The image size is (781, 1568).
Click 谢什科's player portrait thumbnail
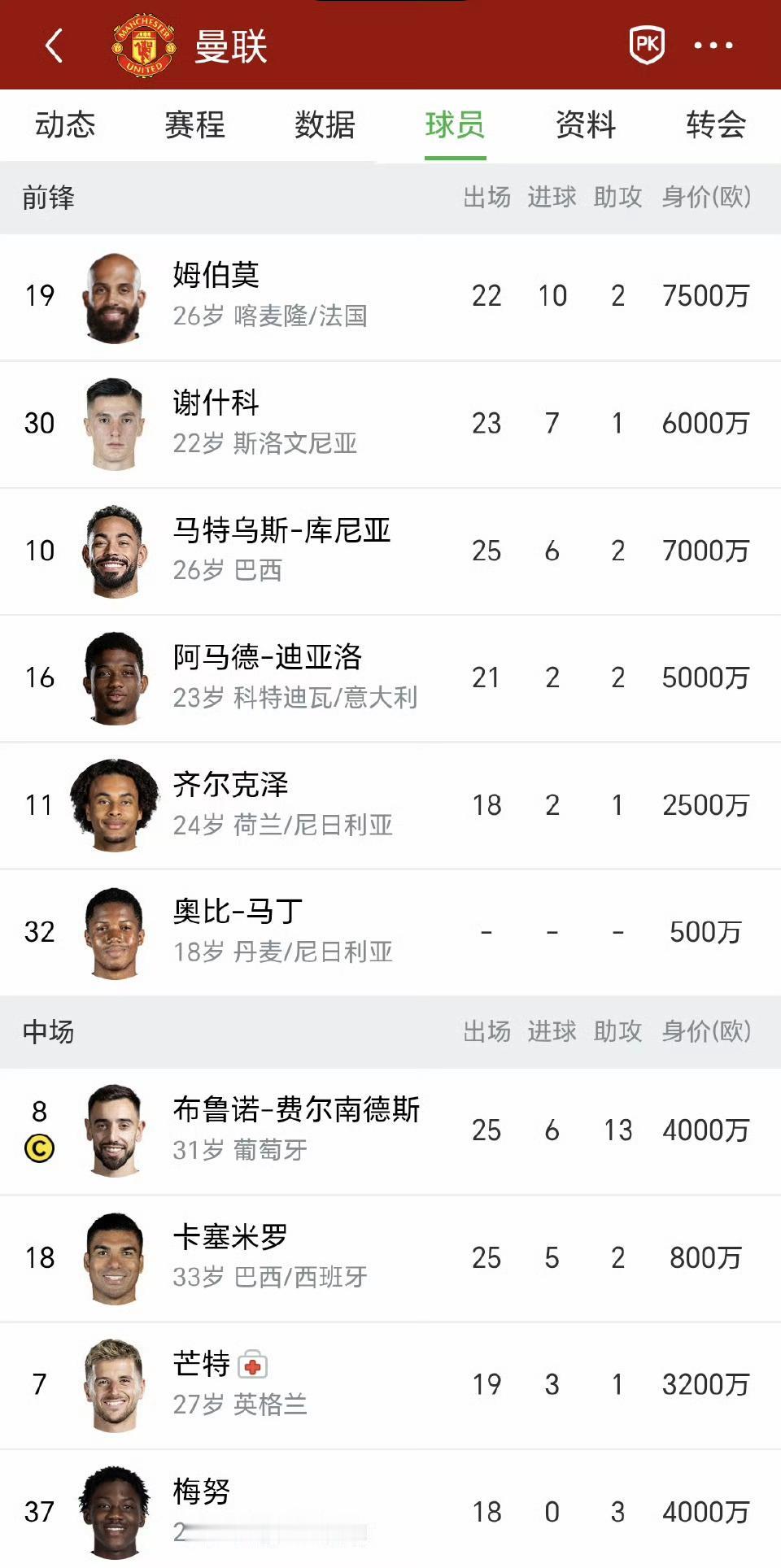(114, 423)
